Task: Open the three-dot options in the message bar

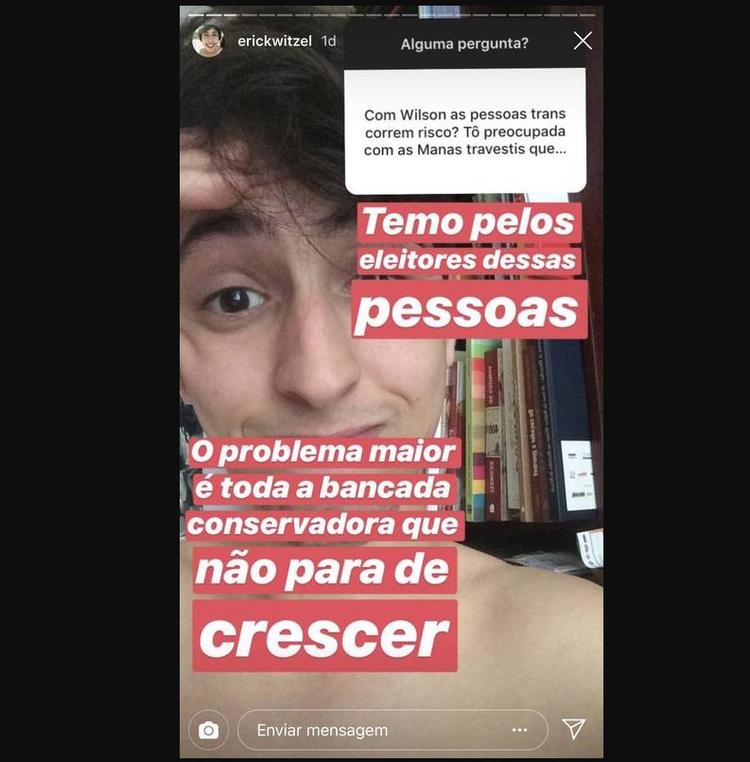Action: (519, 730)
